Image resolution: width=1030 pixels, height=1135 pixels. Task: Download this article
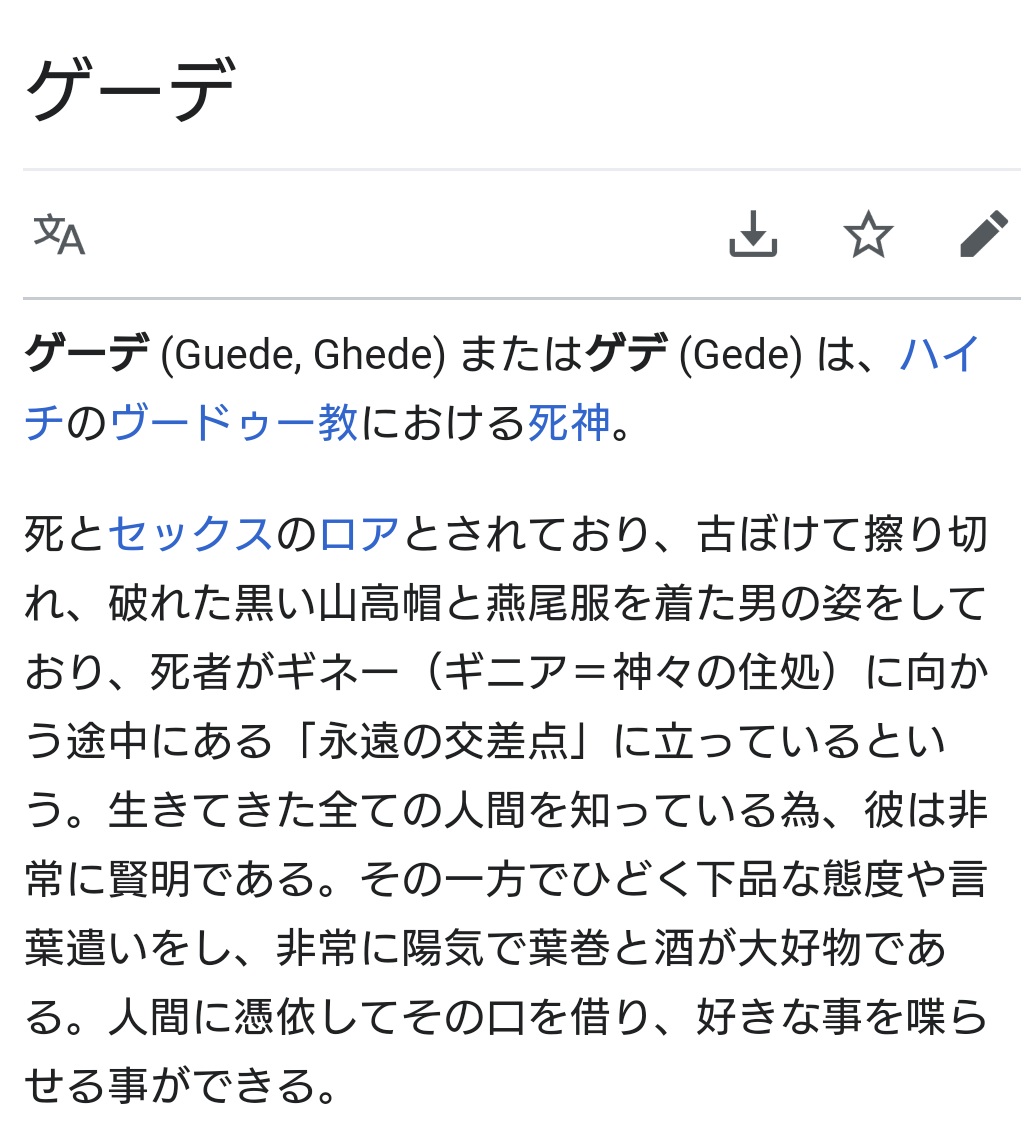[753, 235]
